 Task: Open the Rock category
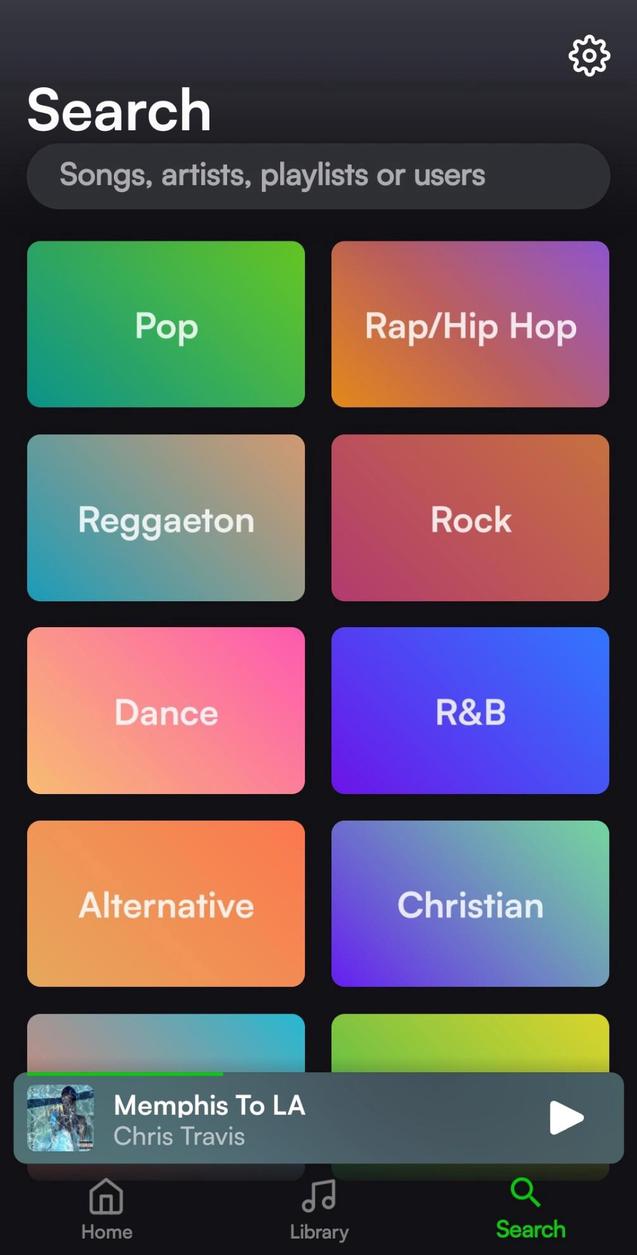coord(470,518)
